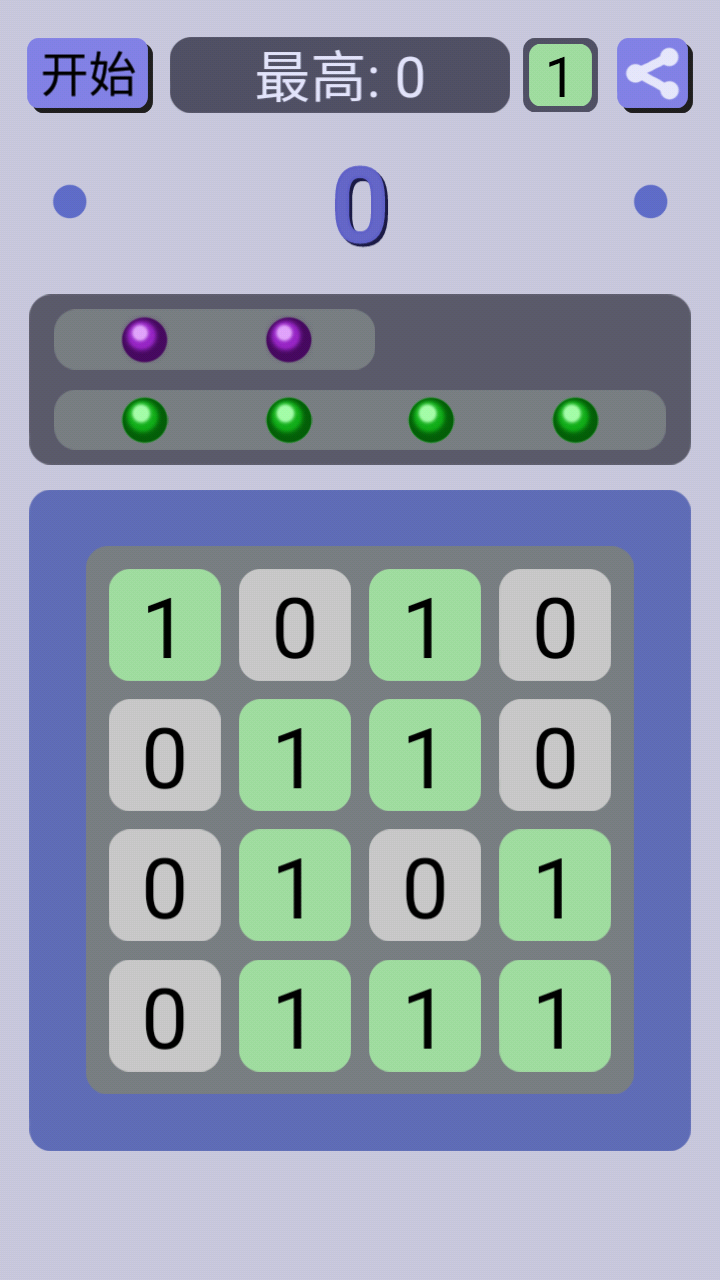The image size is (720, 1280).
Task: Toggle the first tile in the bottom row
Action: pyautogui.click(x=165, y=1016)
